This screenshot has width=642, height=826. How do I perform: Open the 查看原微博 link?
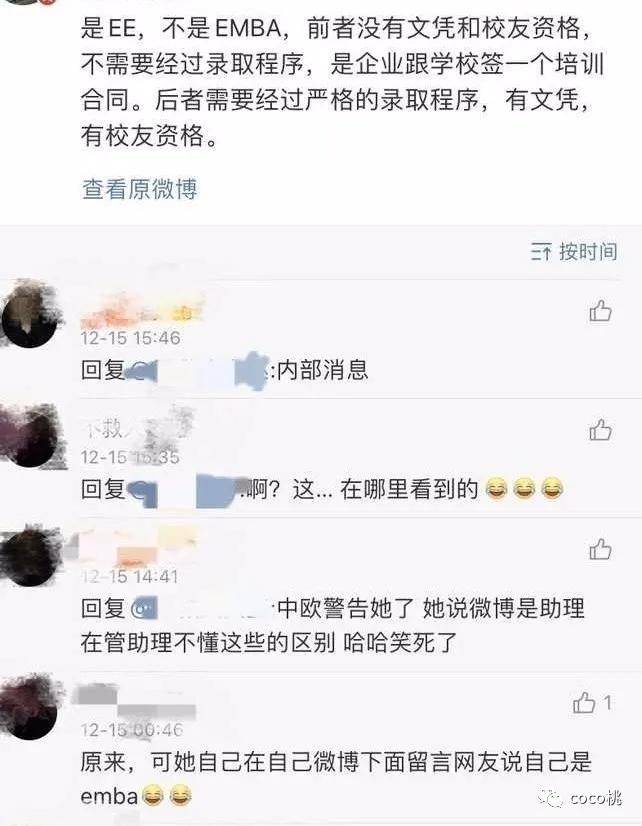(139, 189)
